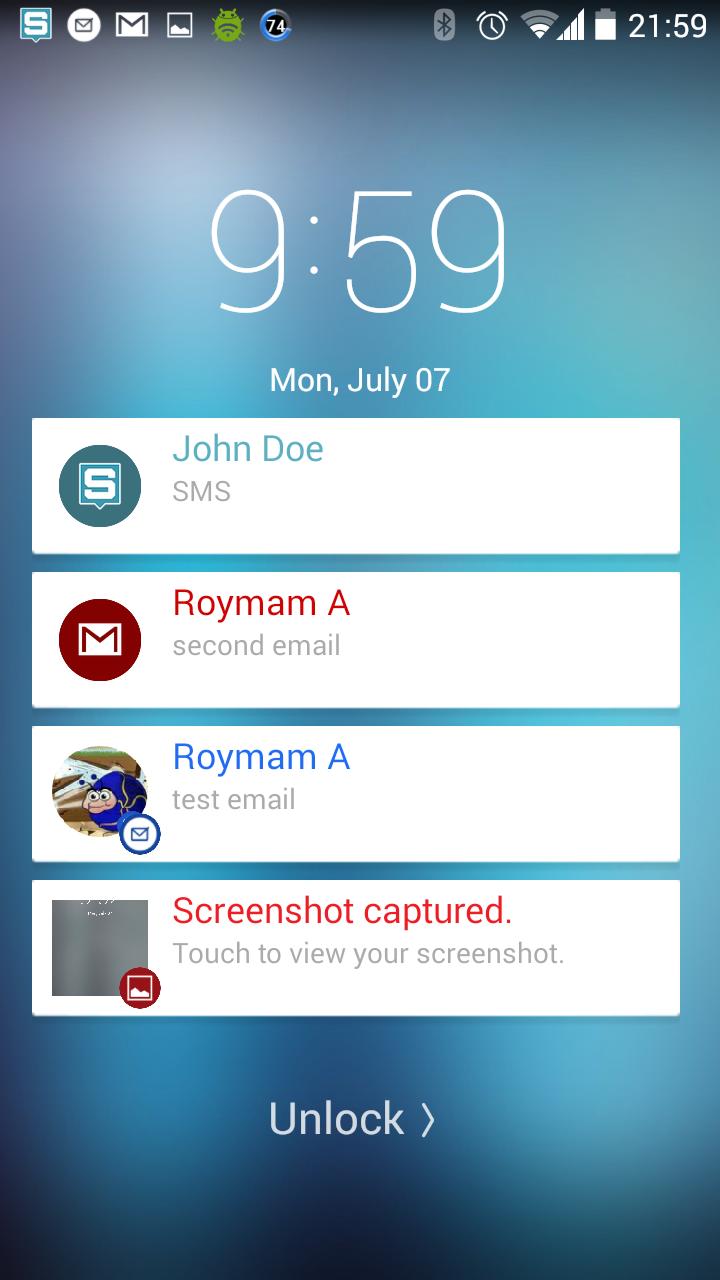This screenshot has height=1280, width=720.
Task: Tap the screenshot preview thumbnail
Action: click(x=99, y=946)
